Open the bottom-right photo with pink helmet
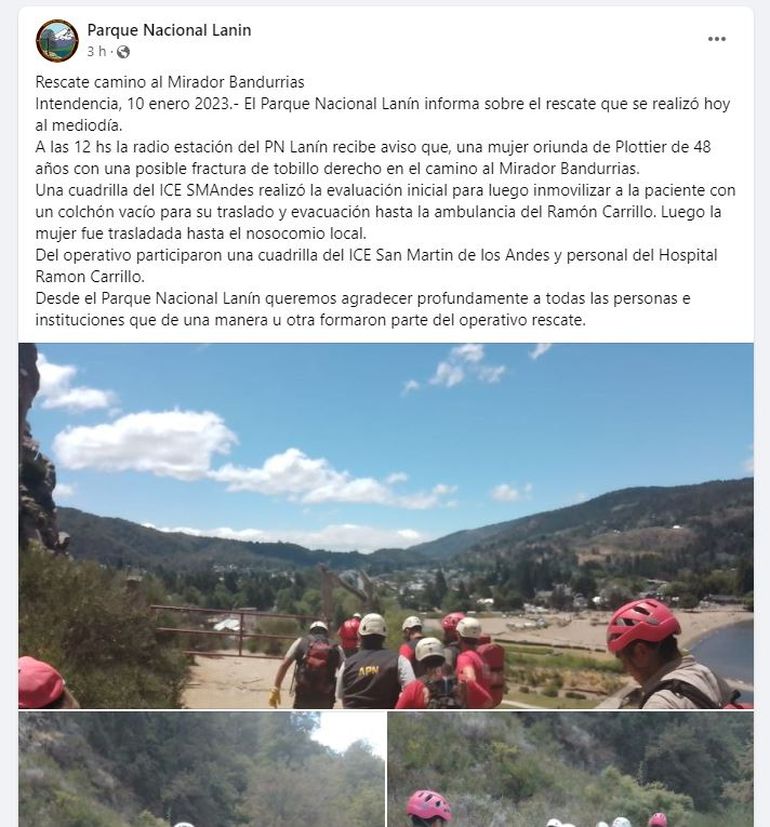Screen dimensions: 770x827 570,769
